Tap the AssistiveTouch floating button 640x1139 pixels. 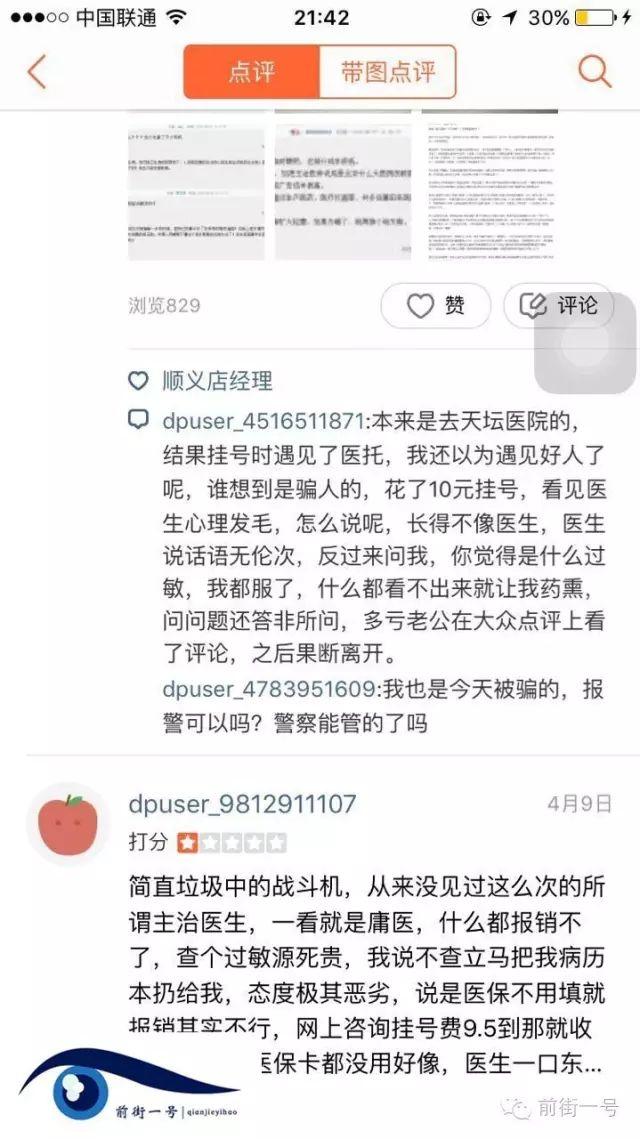click(x=584, y=344)
